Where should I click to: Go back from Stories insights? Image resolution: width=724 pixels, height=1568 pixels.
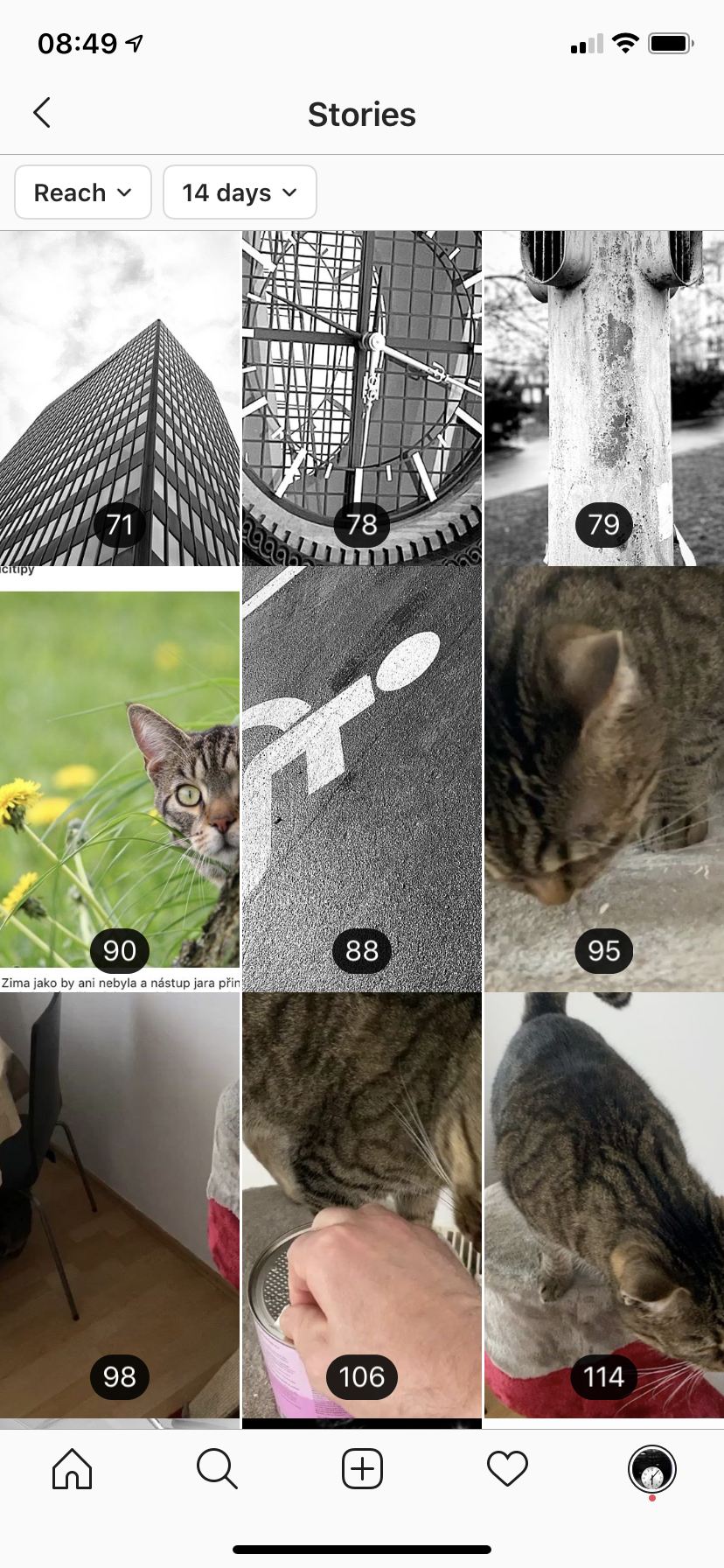click(x=41, y=113)
